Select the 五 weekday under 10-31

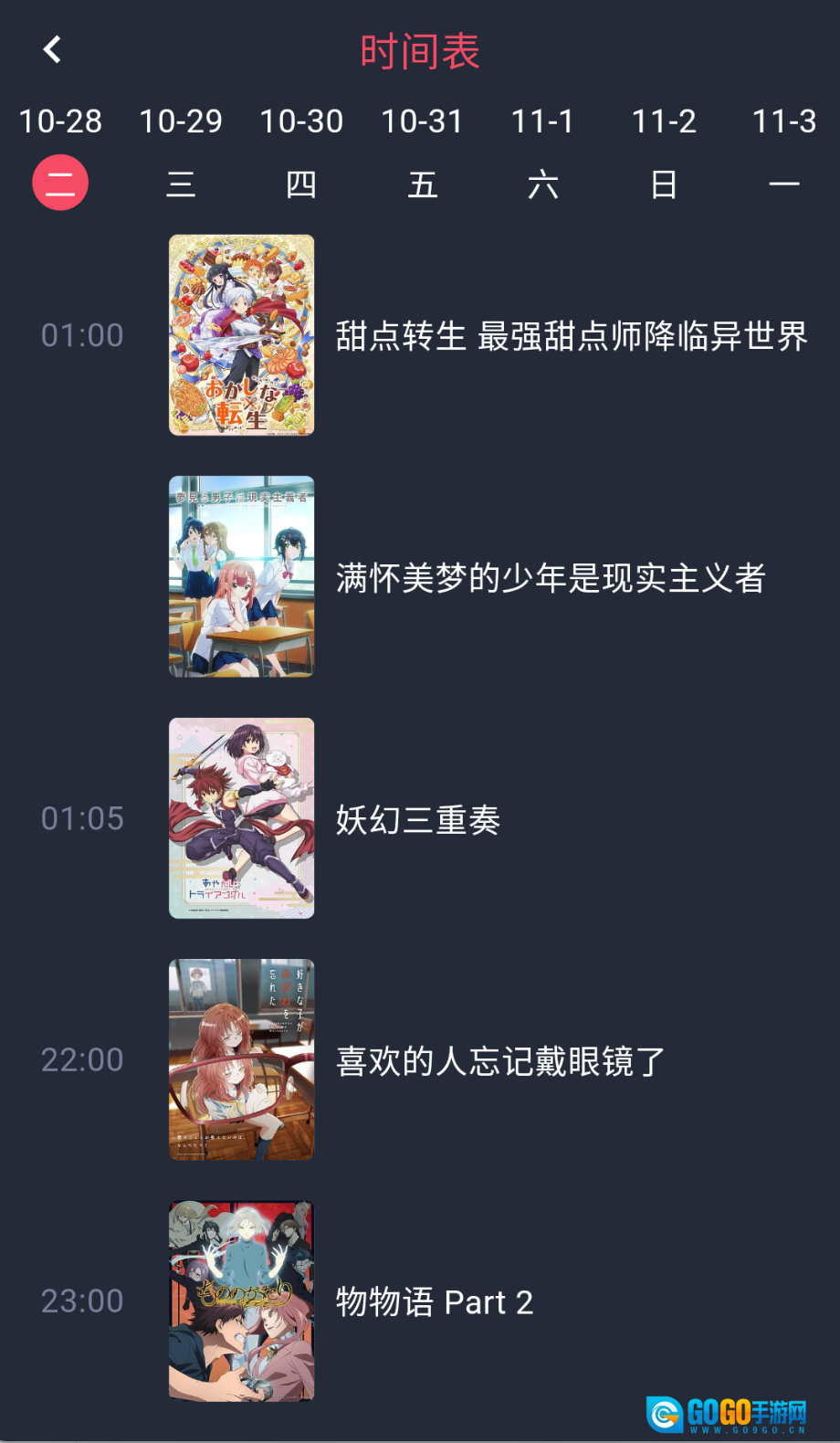pyautogui.click(x=424, y=185)
